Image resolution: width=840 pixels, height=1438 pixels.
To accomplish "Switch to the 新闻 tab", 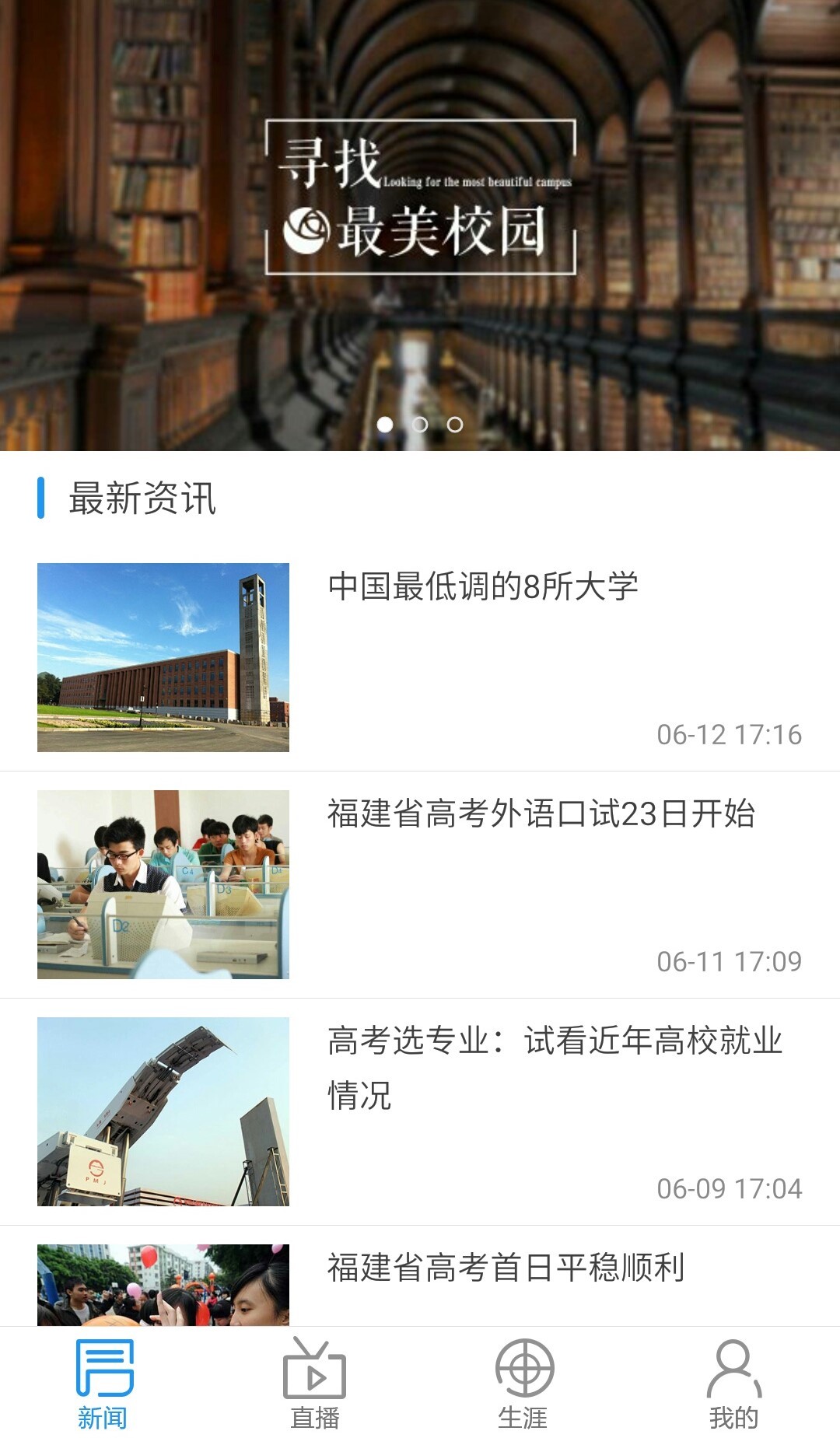I will [103, 1384].
